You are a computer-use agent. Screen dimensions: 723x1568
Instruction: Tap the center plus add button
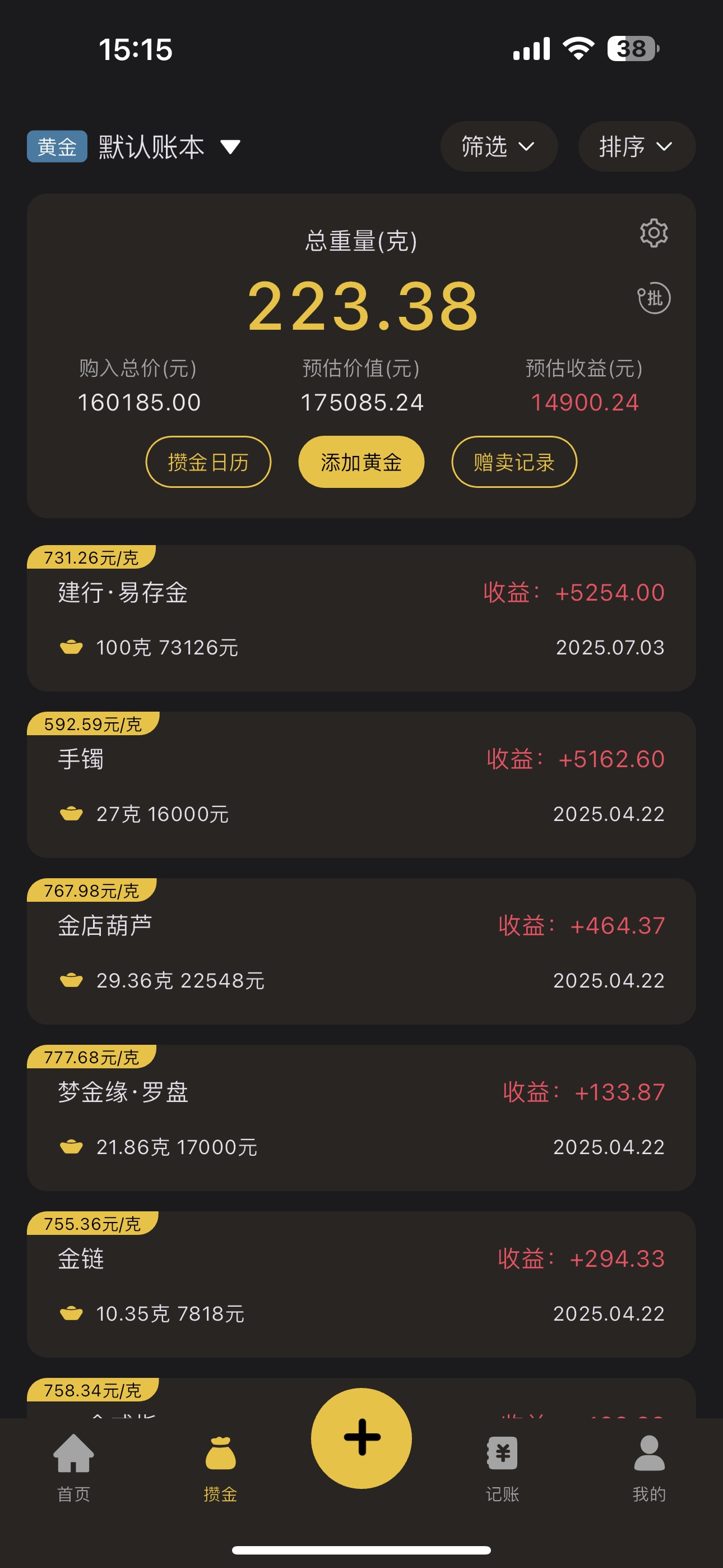pyautogui.click(x=361, y=1438)
